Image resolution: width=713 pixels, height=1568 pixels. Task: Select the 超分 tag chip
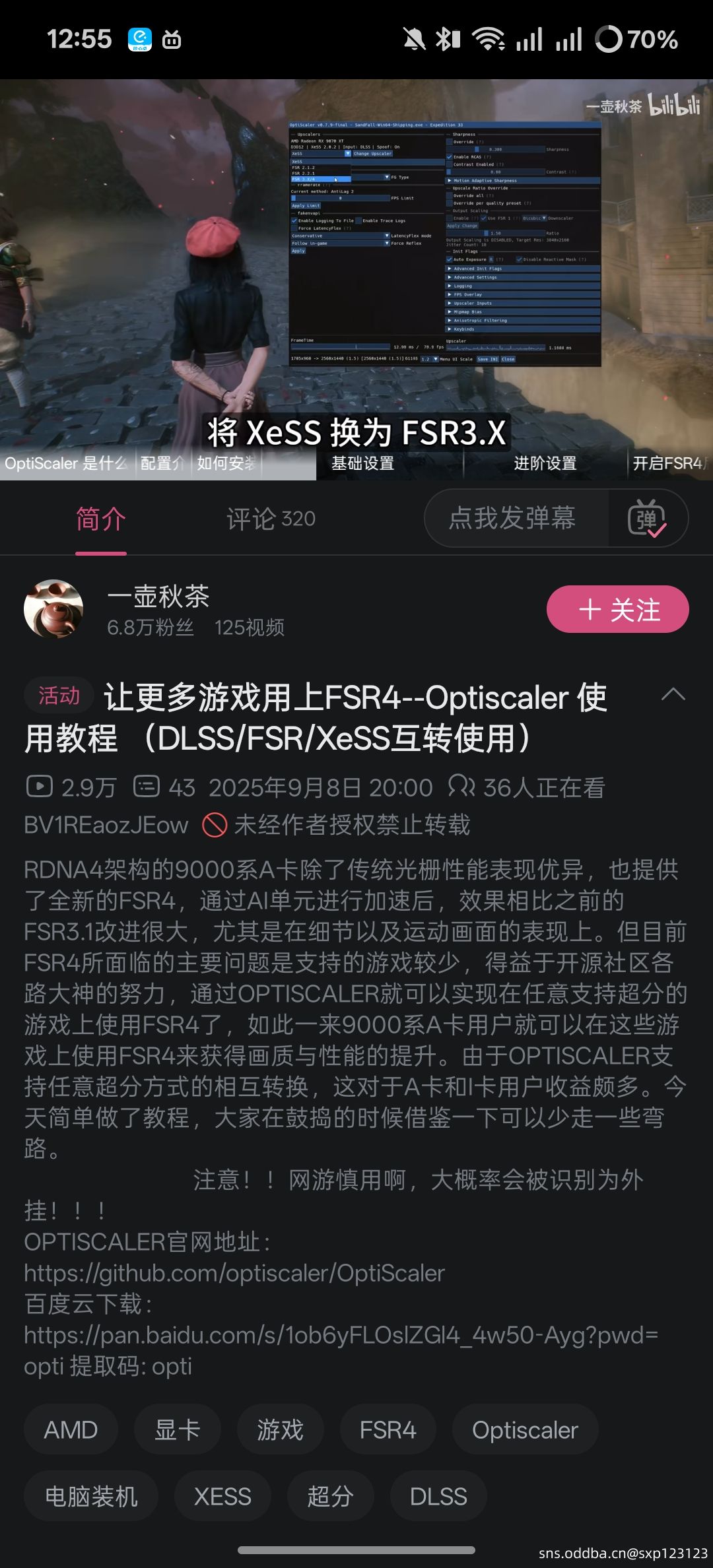click(330, 1495)
